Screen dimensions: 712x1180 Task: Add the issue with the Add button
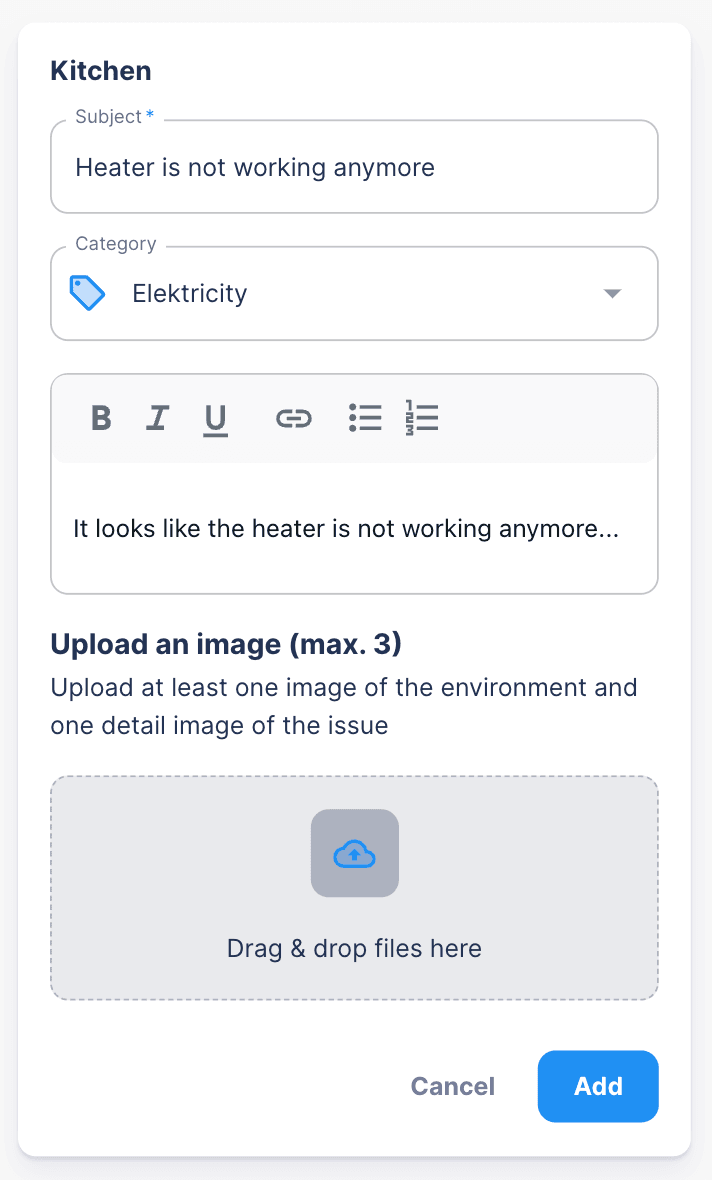point(598,1086)
